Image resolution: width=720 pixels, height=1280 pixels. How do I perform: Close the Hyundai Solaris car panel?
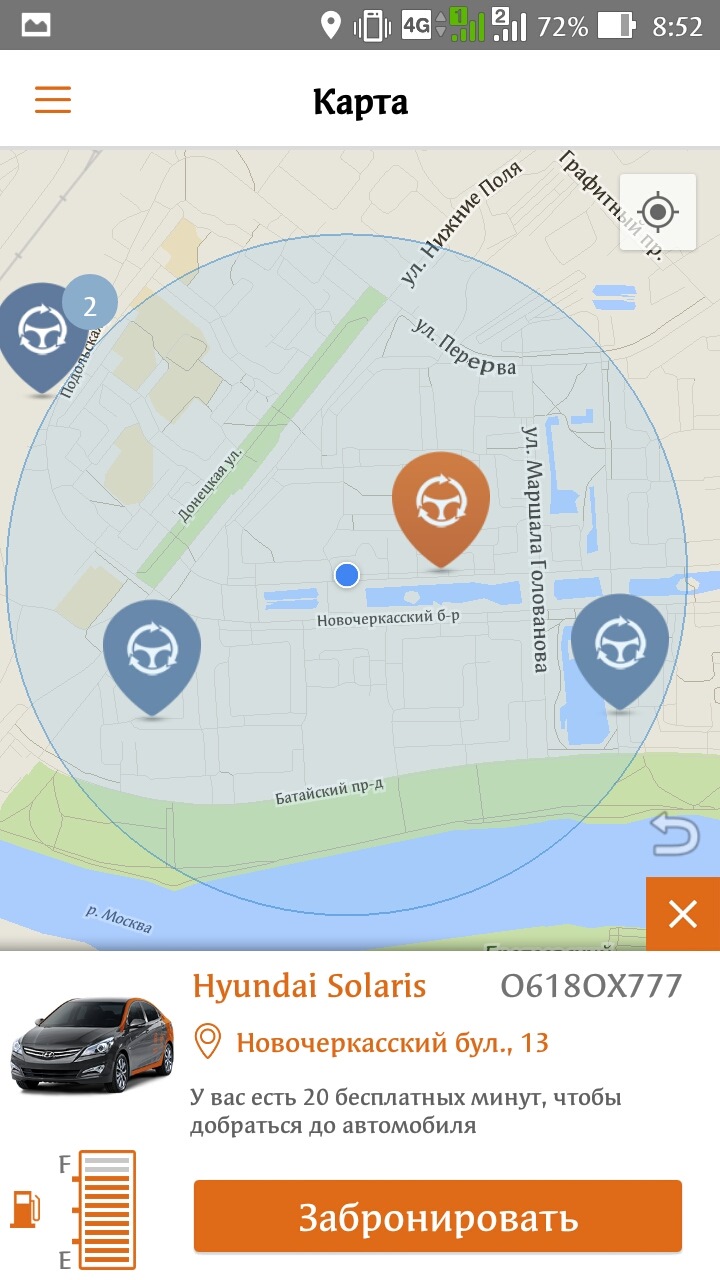click(x=683, y=914)
